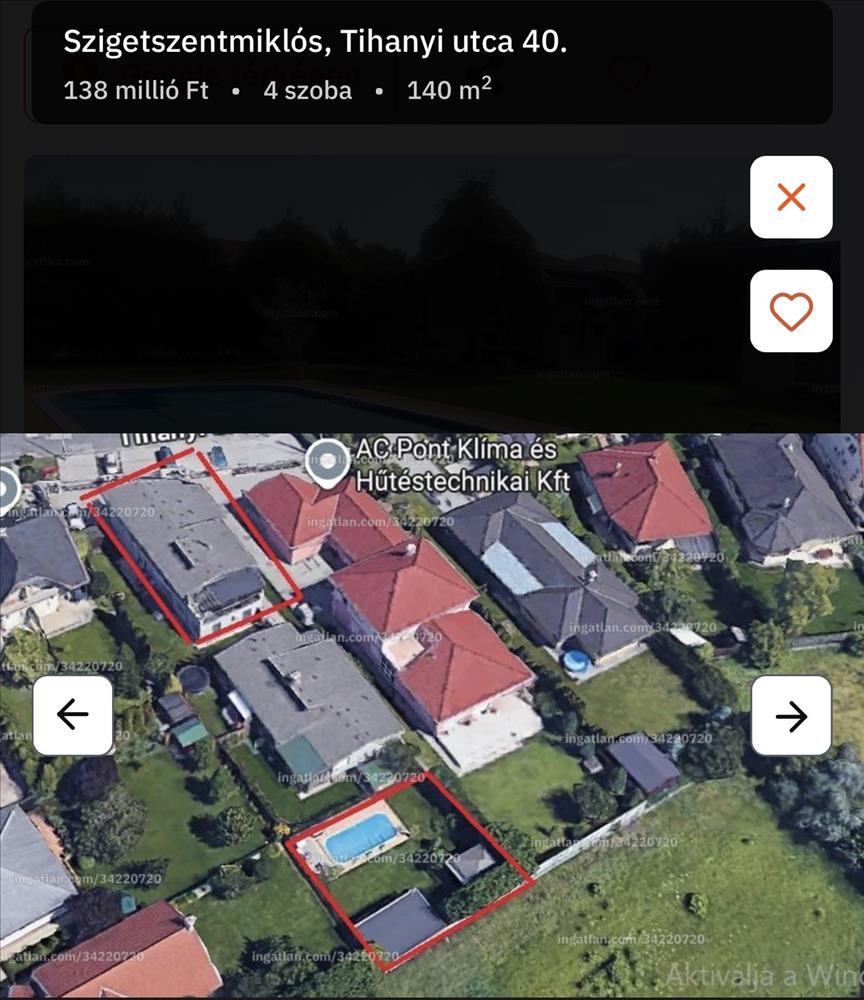This screenshot has width=864, height=1000.
Task: Close the photo gallery view
Action: 791,197
